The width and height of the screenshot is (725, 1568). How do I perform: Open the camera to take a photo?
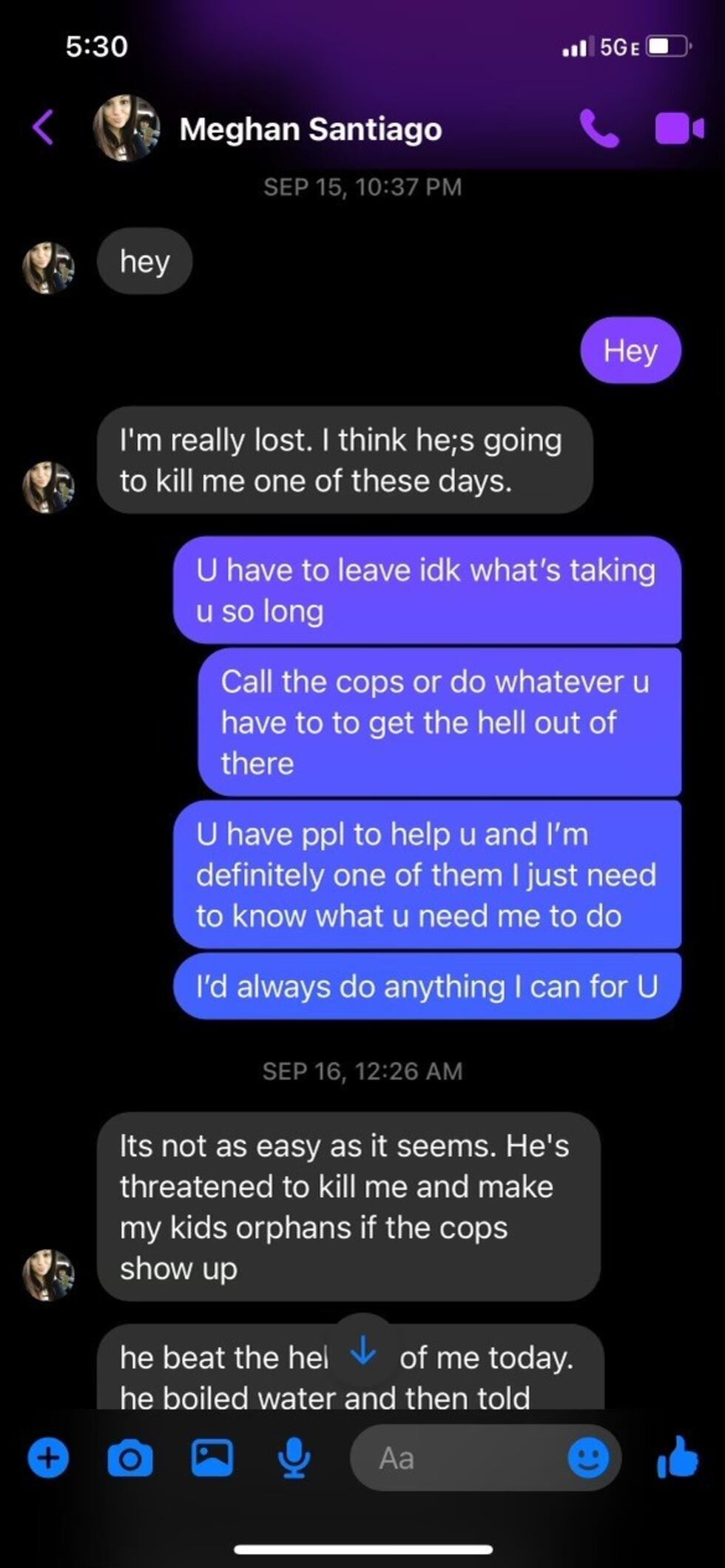pos(130,1459)
